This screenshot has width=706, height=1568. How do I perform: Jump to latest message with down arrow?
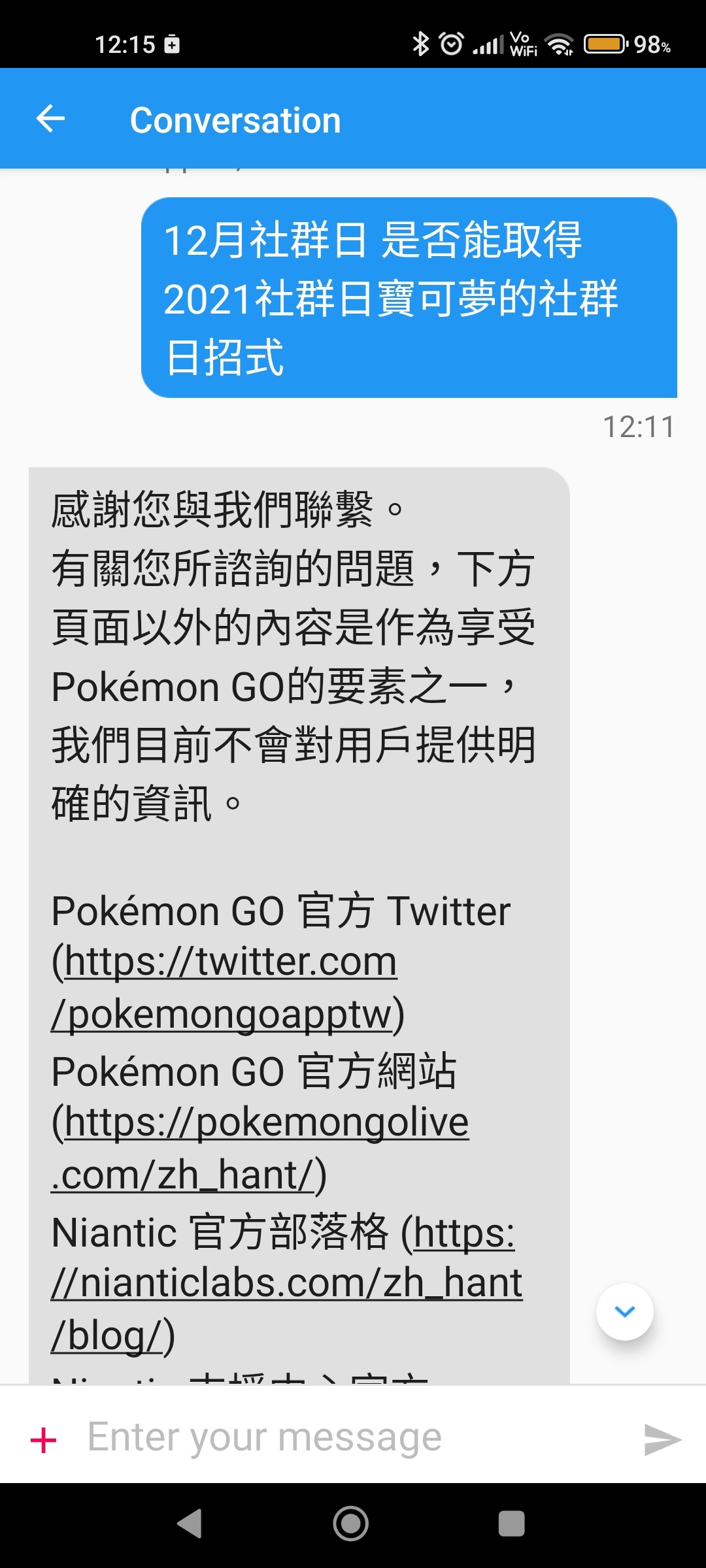(x=624, y=1311)
